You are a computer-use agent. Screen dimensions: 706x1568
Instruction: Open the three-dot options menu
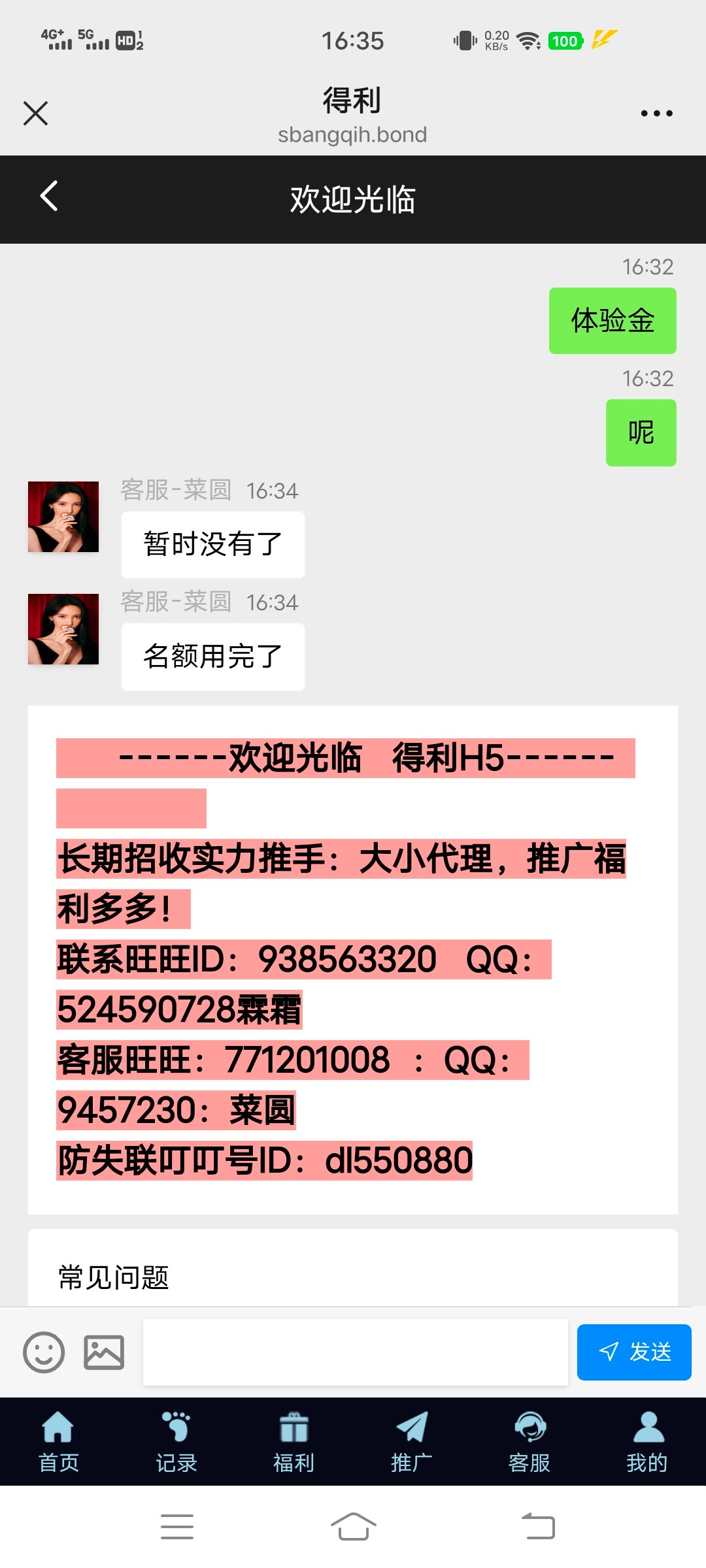coord(657,112)
